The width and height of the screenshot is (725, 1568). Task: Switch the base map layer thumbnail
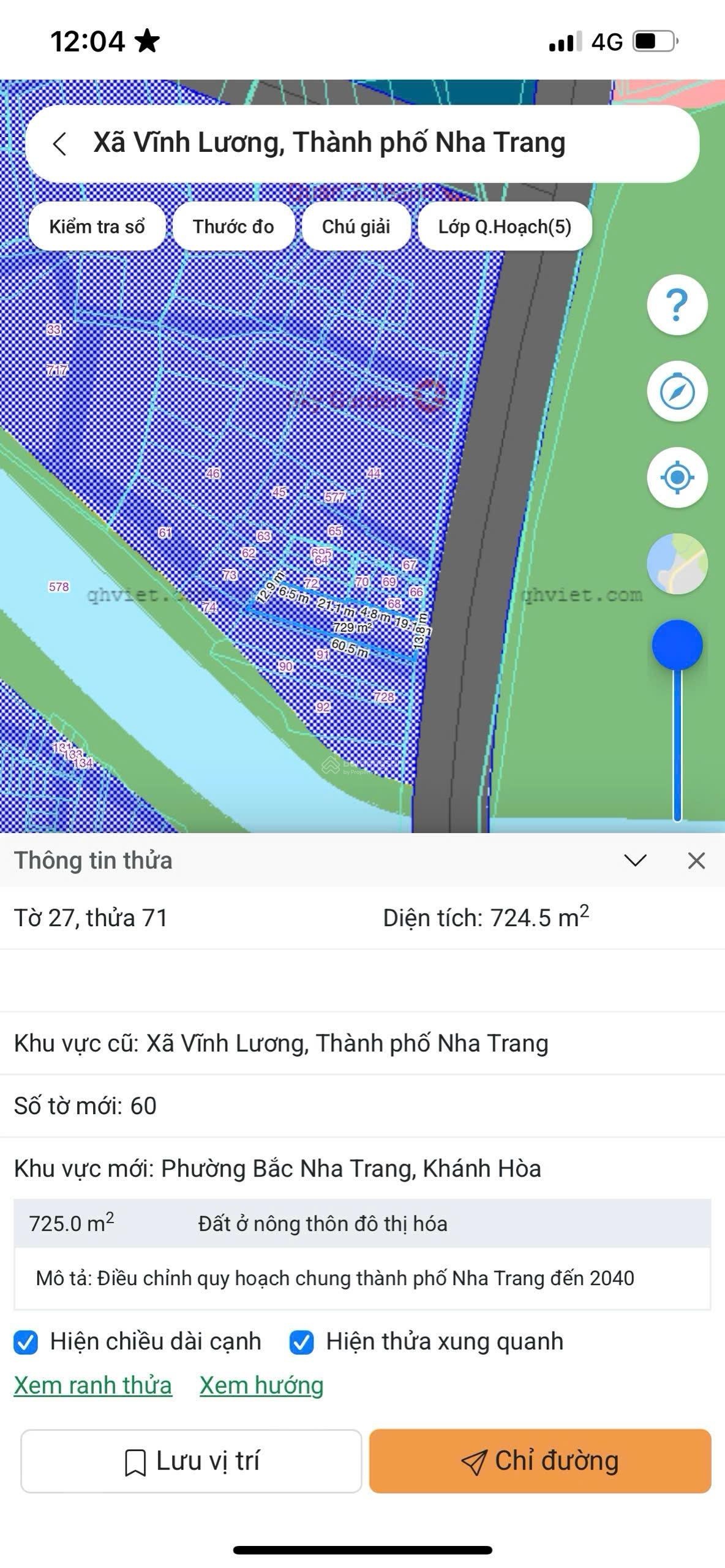(x=677, y=563)
